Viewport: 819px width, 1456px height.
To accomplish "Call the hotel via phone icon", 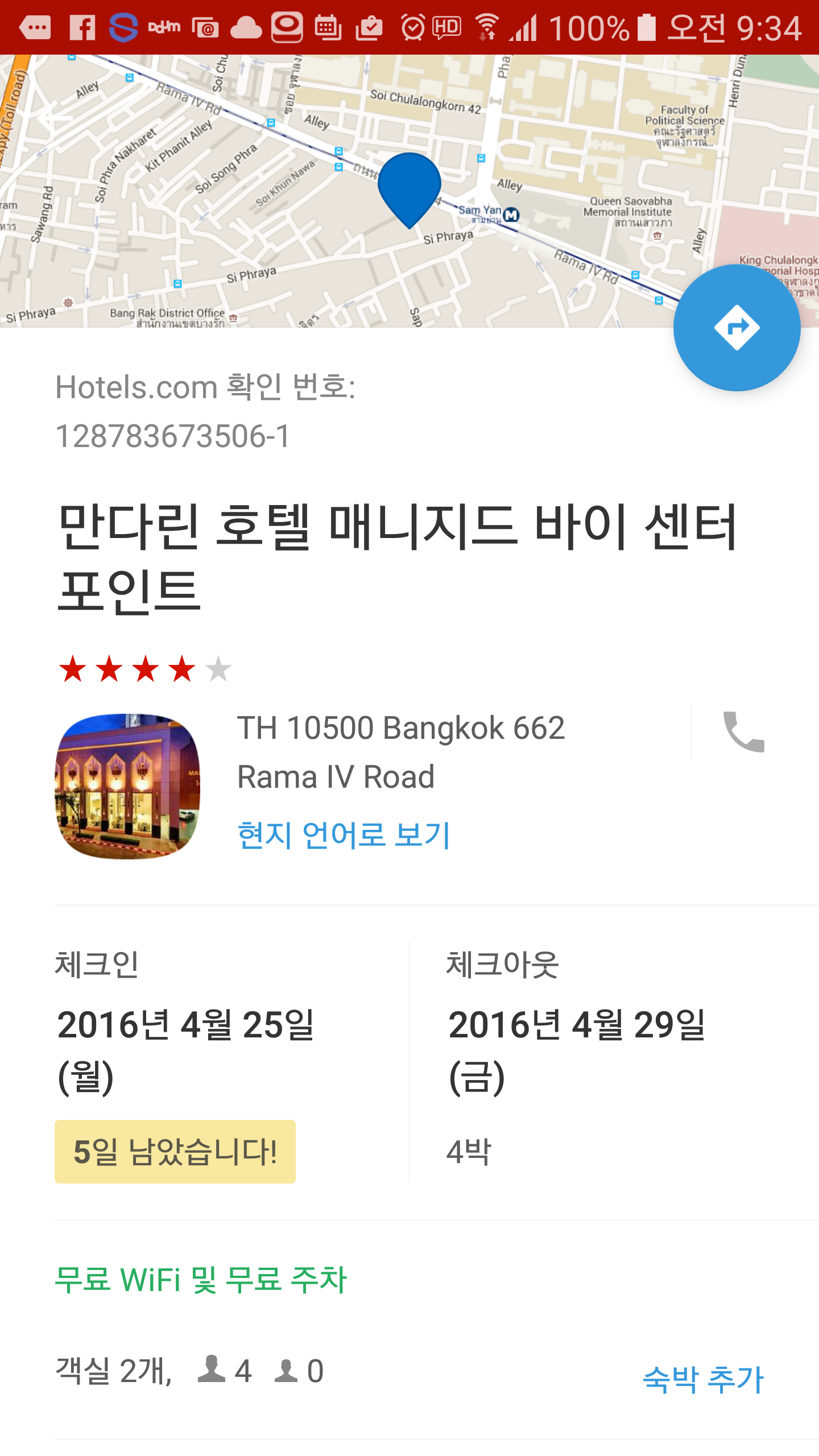I will click(x=743, y=732).
